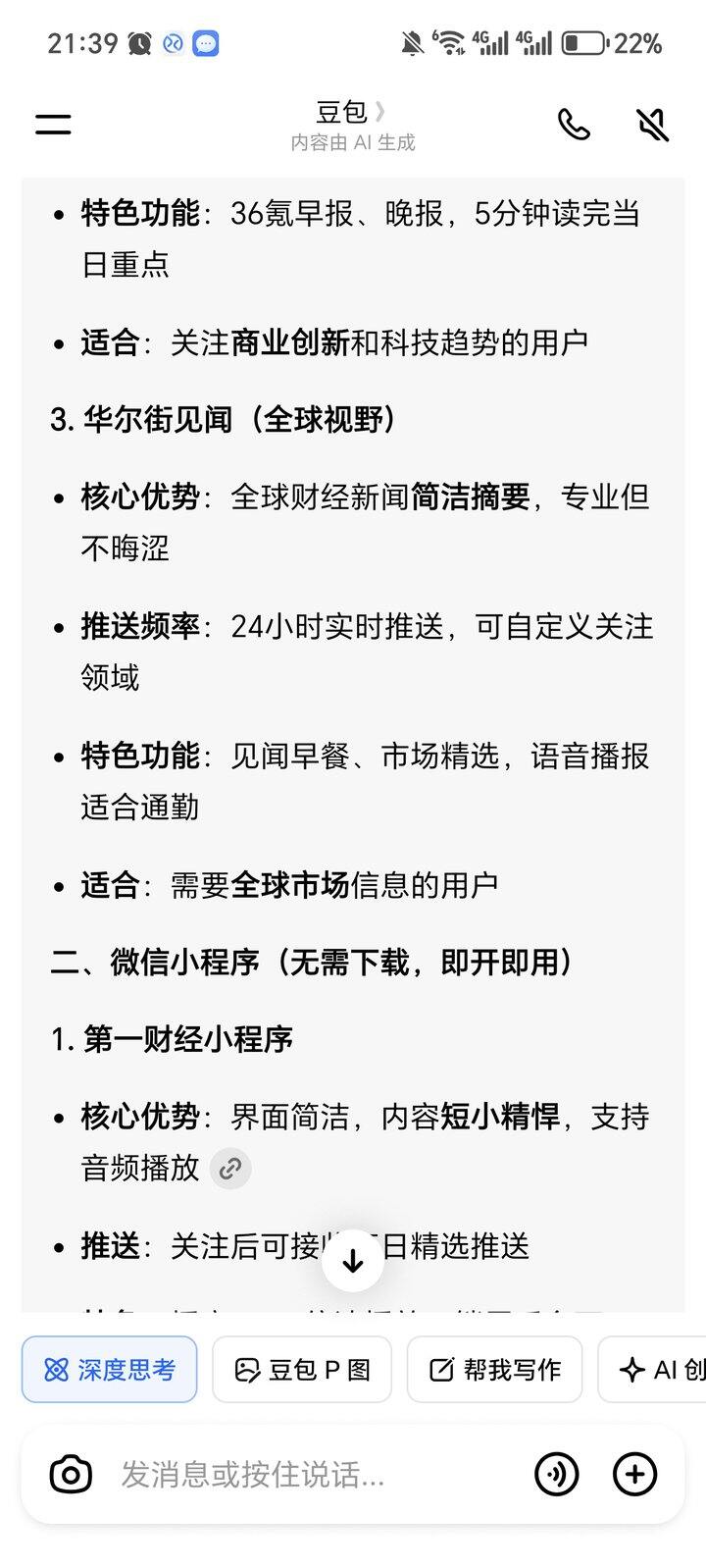Open the hamburger menu drawer
This screenshot has height=1568, width=706.
53,124
